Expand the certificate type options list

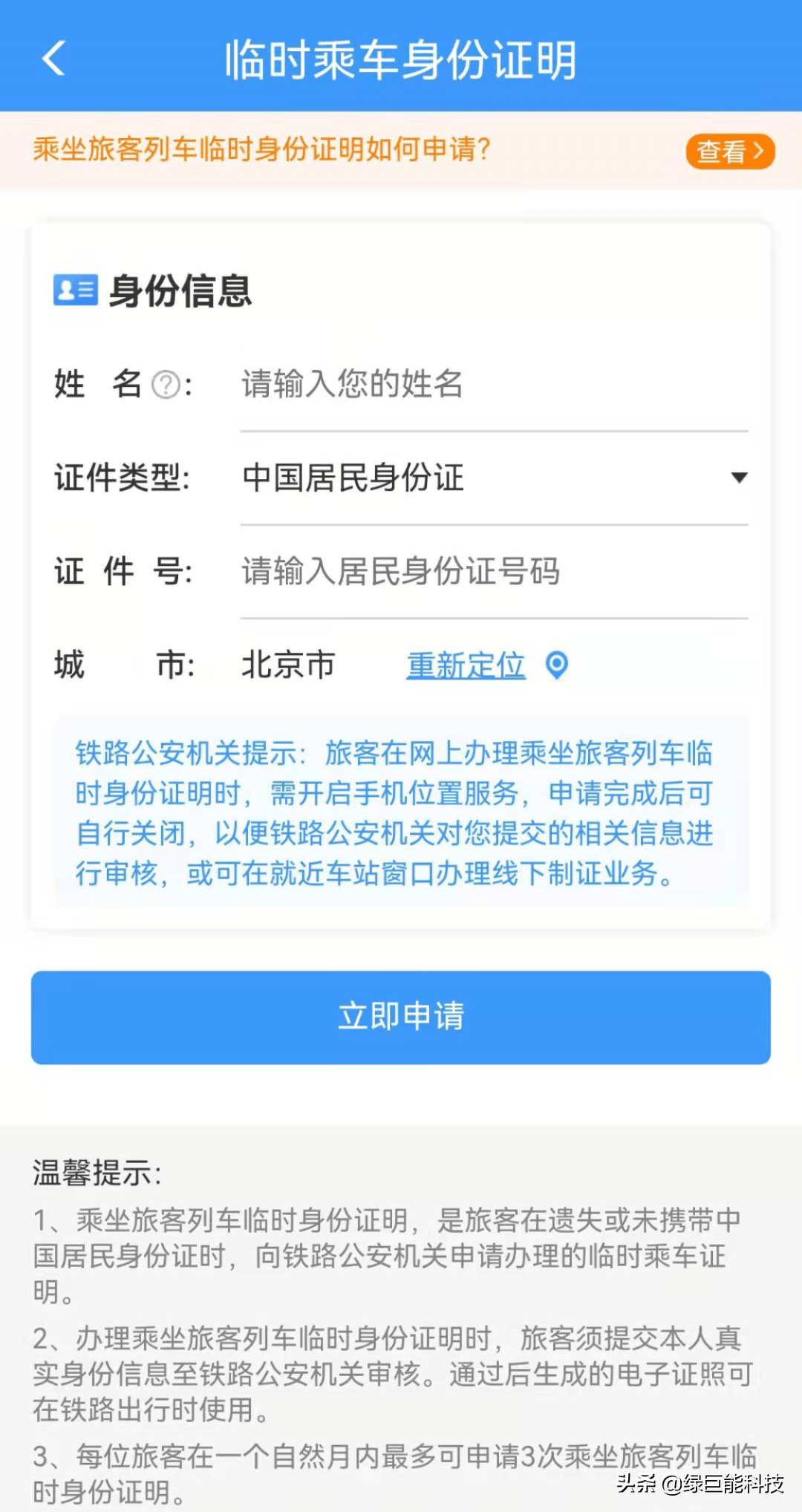[740, 479]
